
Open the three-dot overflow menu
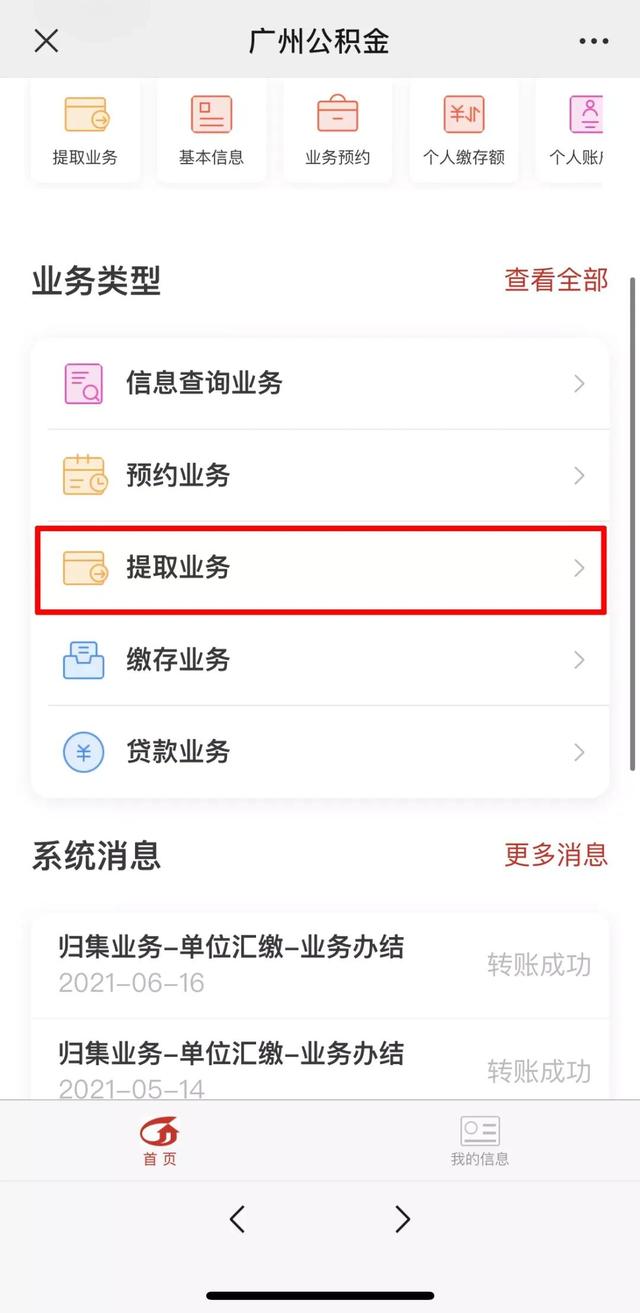click(593, 42)
